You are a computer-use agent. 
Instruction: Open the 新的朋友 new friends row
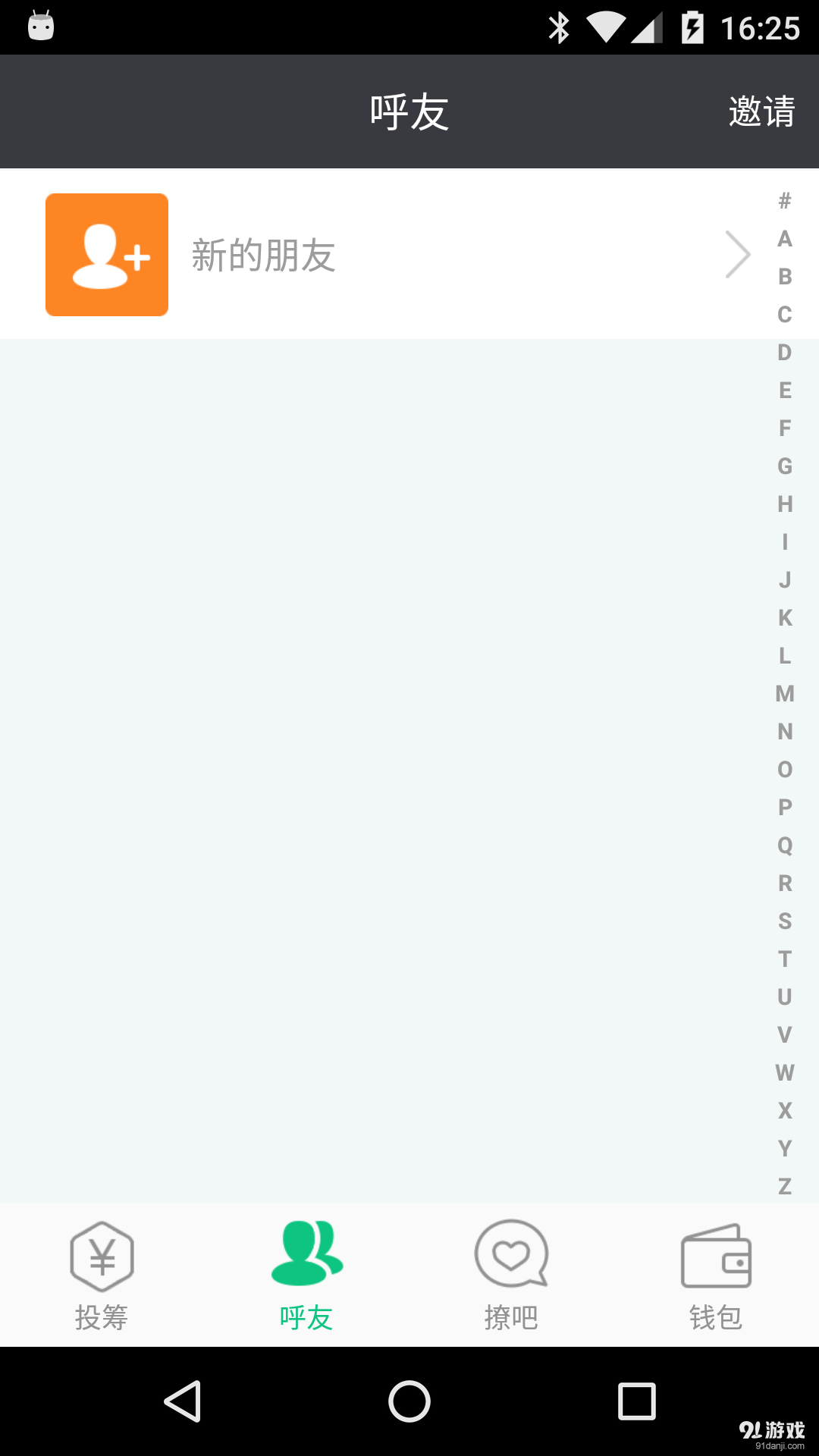(394, 255)
